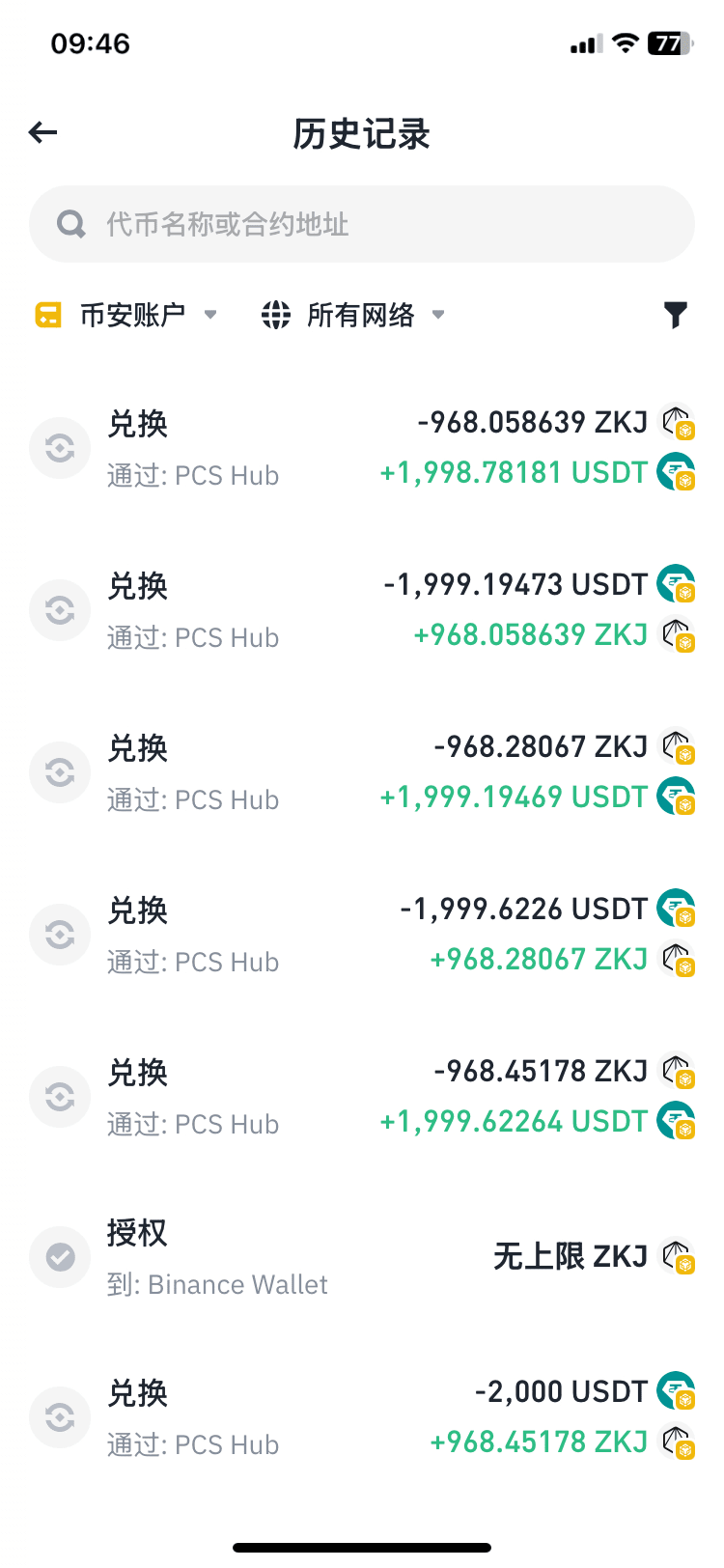Open the swap record with +1,999.62264 USDT
The width and height of the screenshot is (724, 1568).
pyautogui.click(x=362, y=1097)
